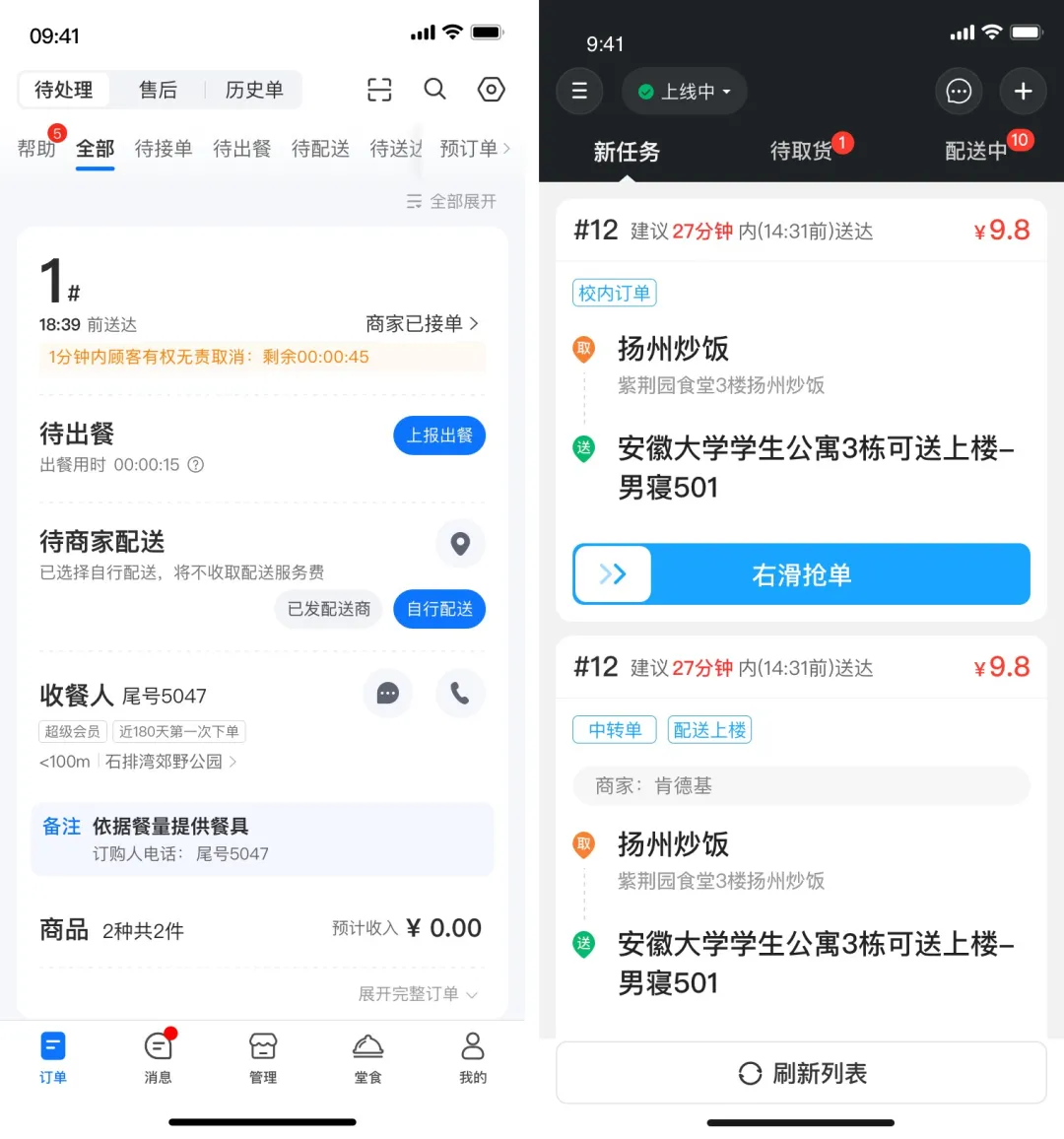Open the 上线中 status dropdown
This screenshot has width=1064, height=1139.
click(685, 92)
